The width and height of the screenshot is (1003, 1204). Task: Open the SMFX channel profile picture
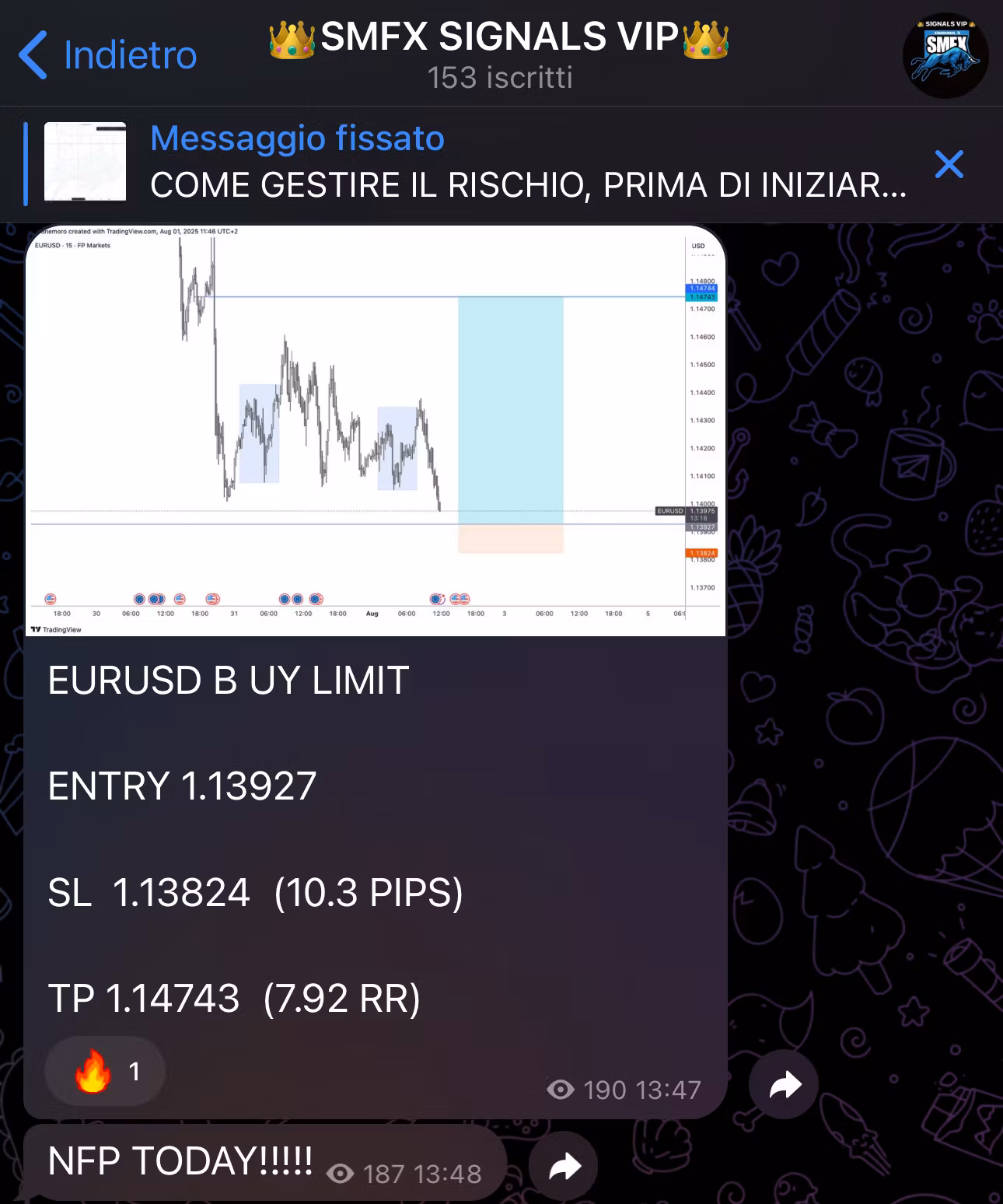pyautogui.click(x=945, y=56)
